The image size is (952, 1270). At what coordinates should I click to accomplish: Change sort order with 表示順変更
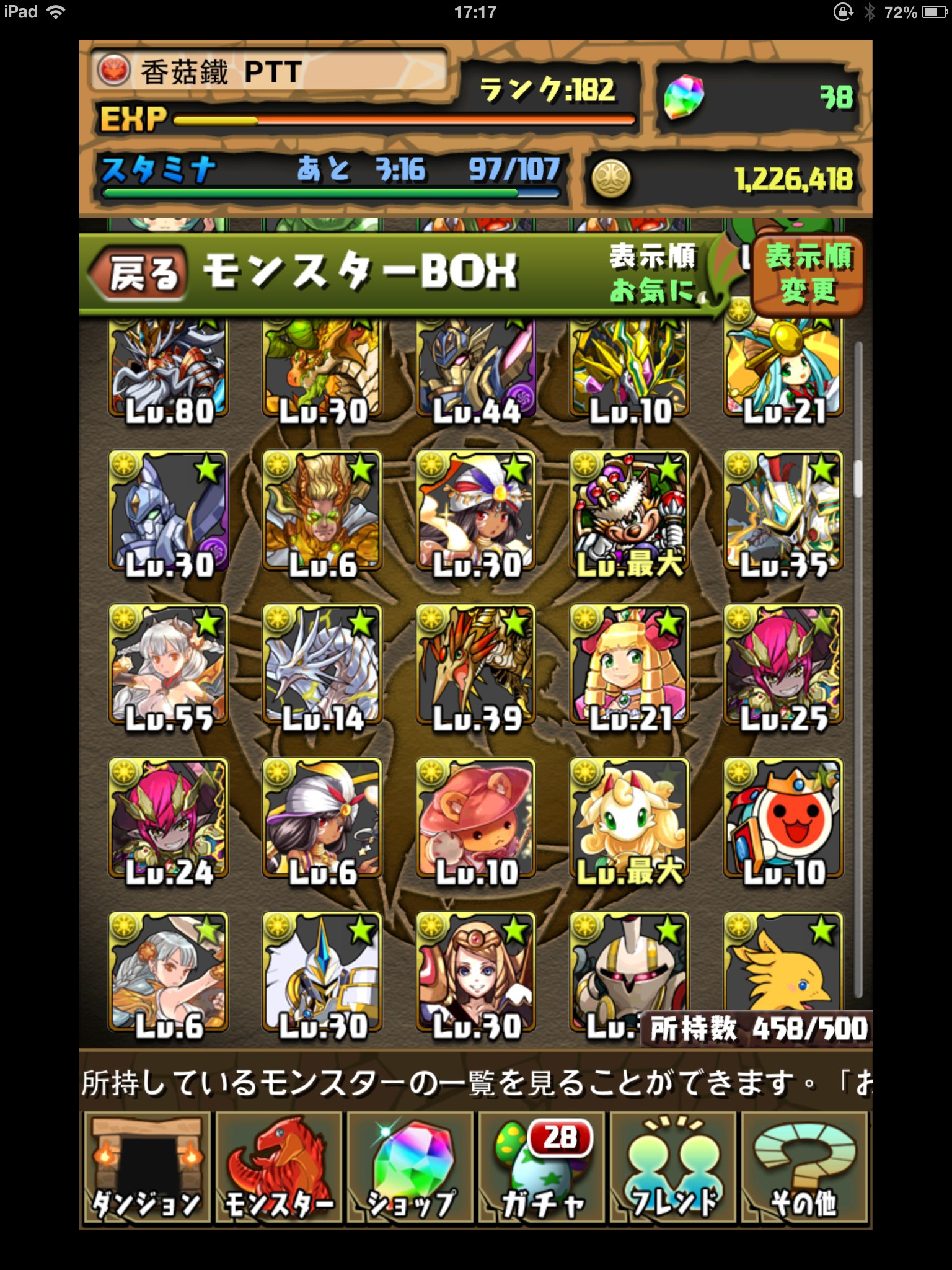tap(808, 274)
